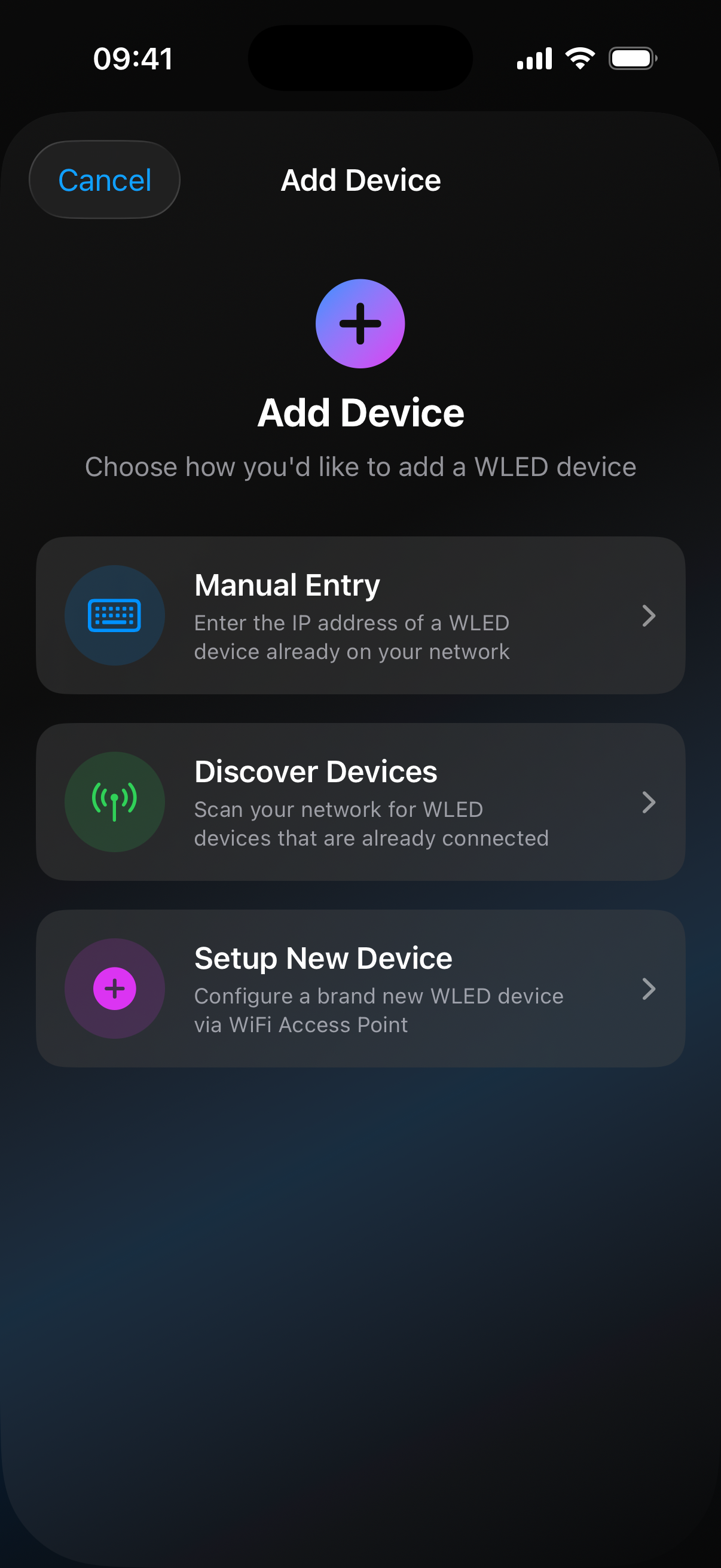This screenshot has width=721, height=1568.
Task: Click the gradient plus Add Device icon
Action: [360, 323]
